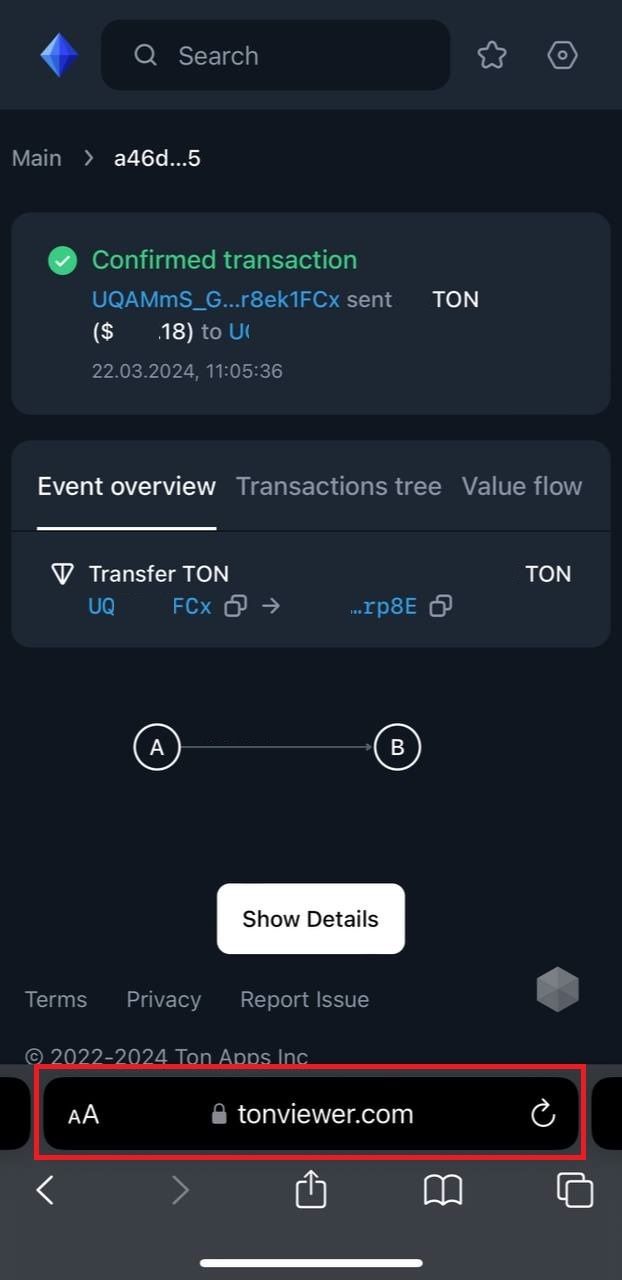
Task: Tap the Search field
Action: [x=275, y=55]
